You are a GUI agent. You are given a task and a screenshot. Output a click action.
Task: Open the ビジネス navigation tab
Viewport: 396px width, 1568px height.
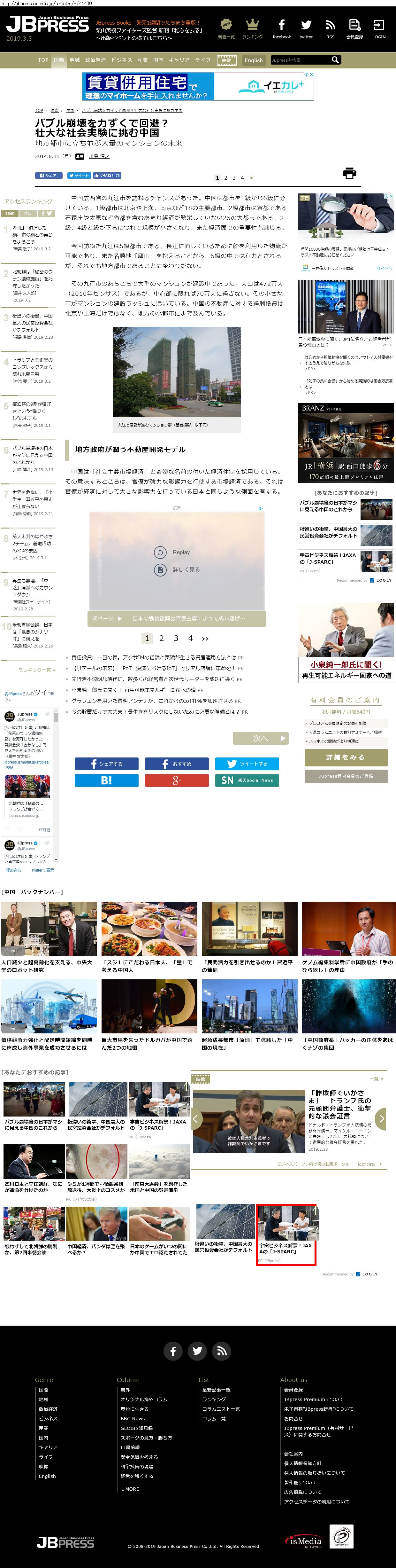(x=122, y=60)
